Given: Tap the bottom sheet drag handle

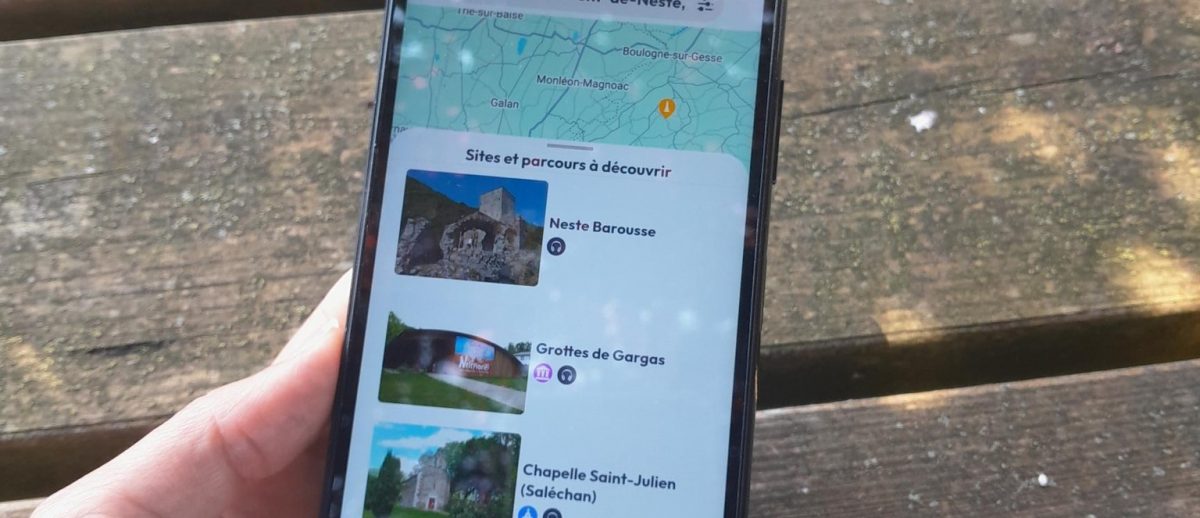Looking at the screenshot, I should 571,148.
